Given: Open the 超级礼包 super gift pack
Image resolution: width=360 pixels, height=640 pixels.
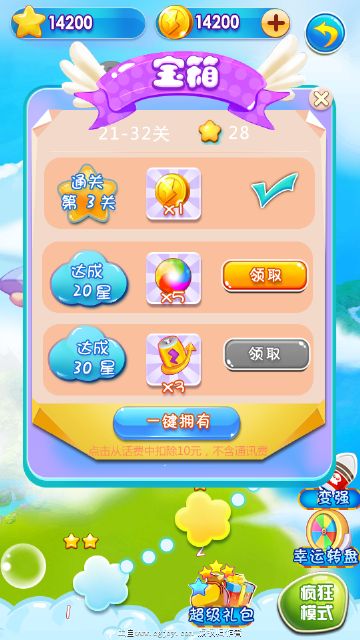Looking at the screenshot, I should point(222,594).
